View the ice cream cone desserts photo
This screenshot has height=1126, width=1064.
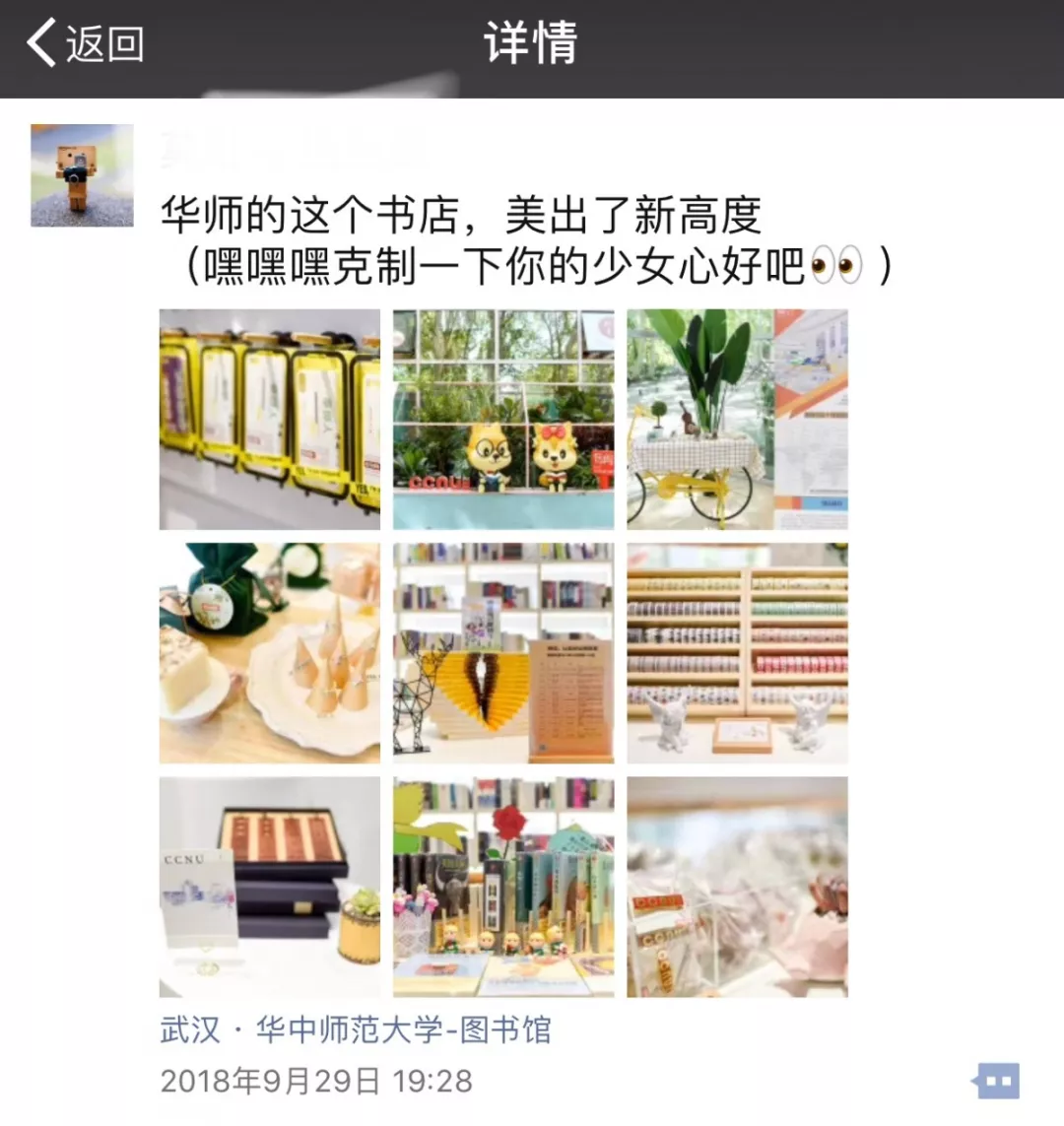[269, 653]
